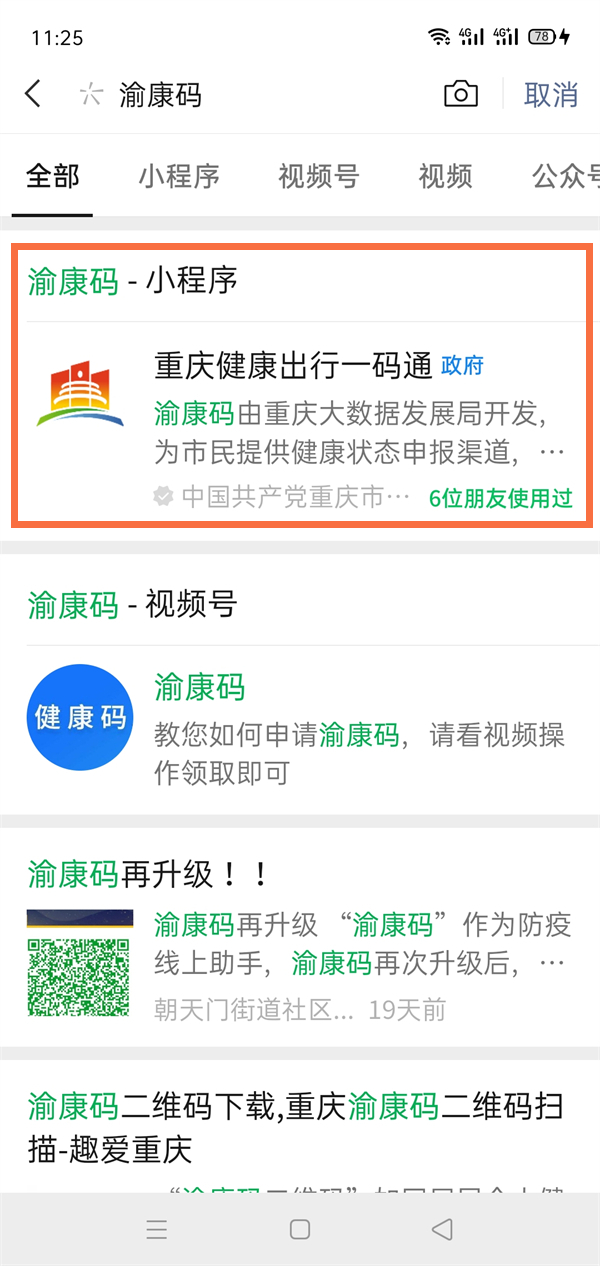
Task: Switch to the 小程序 tab
Action: 179,177
